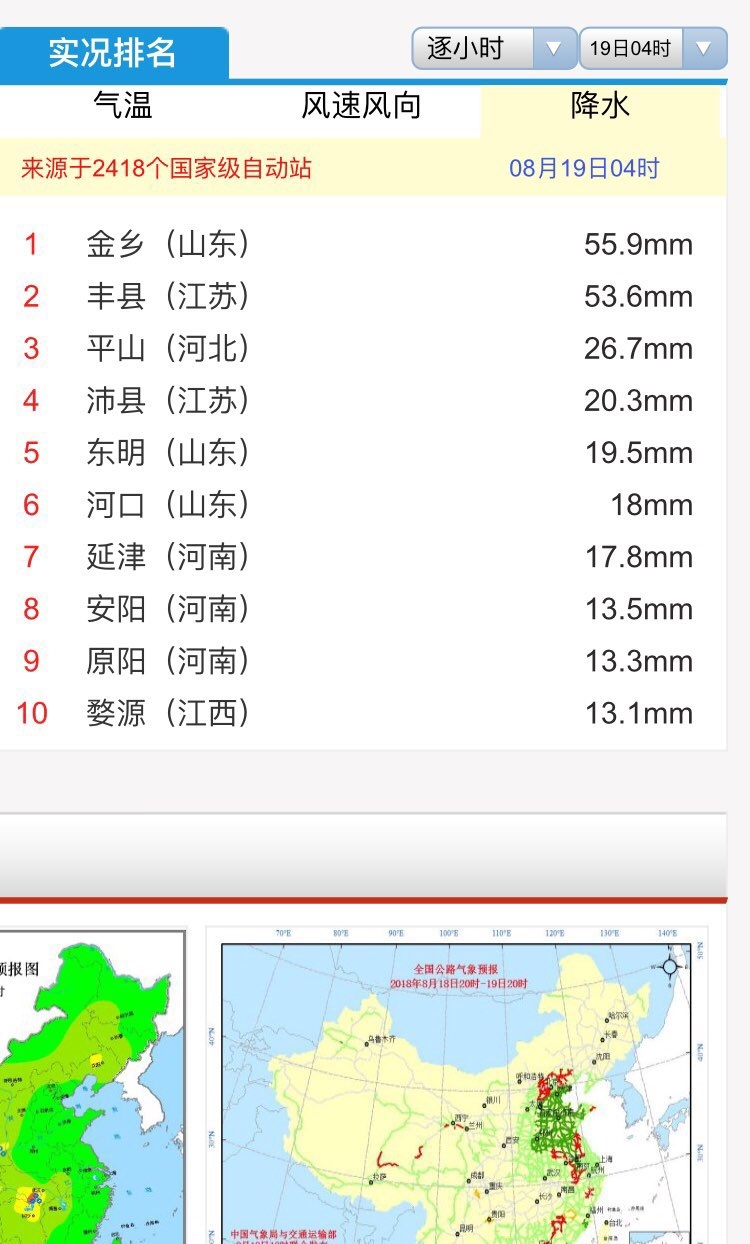
Task: Switch to the 风速风向 tab
Action: [x=361, y=105]
